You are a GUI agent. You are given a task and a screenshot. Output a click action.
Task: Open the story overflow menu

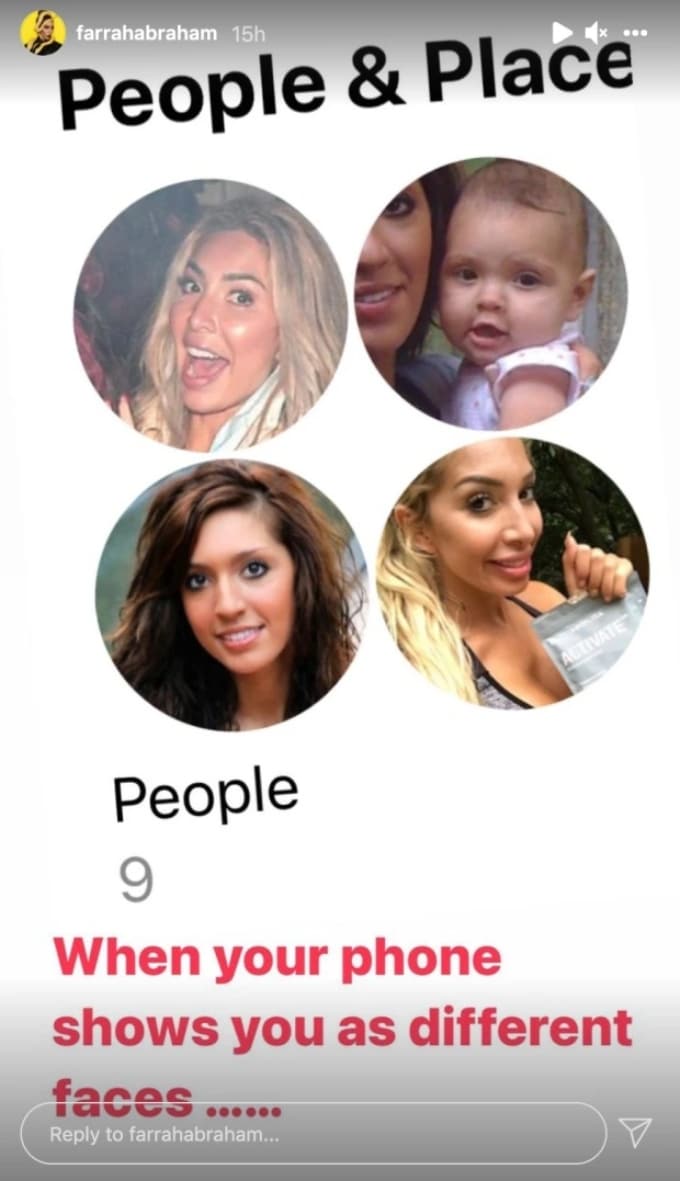click(636, 33)
